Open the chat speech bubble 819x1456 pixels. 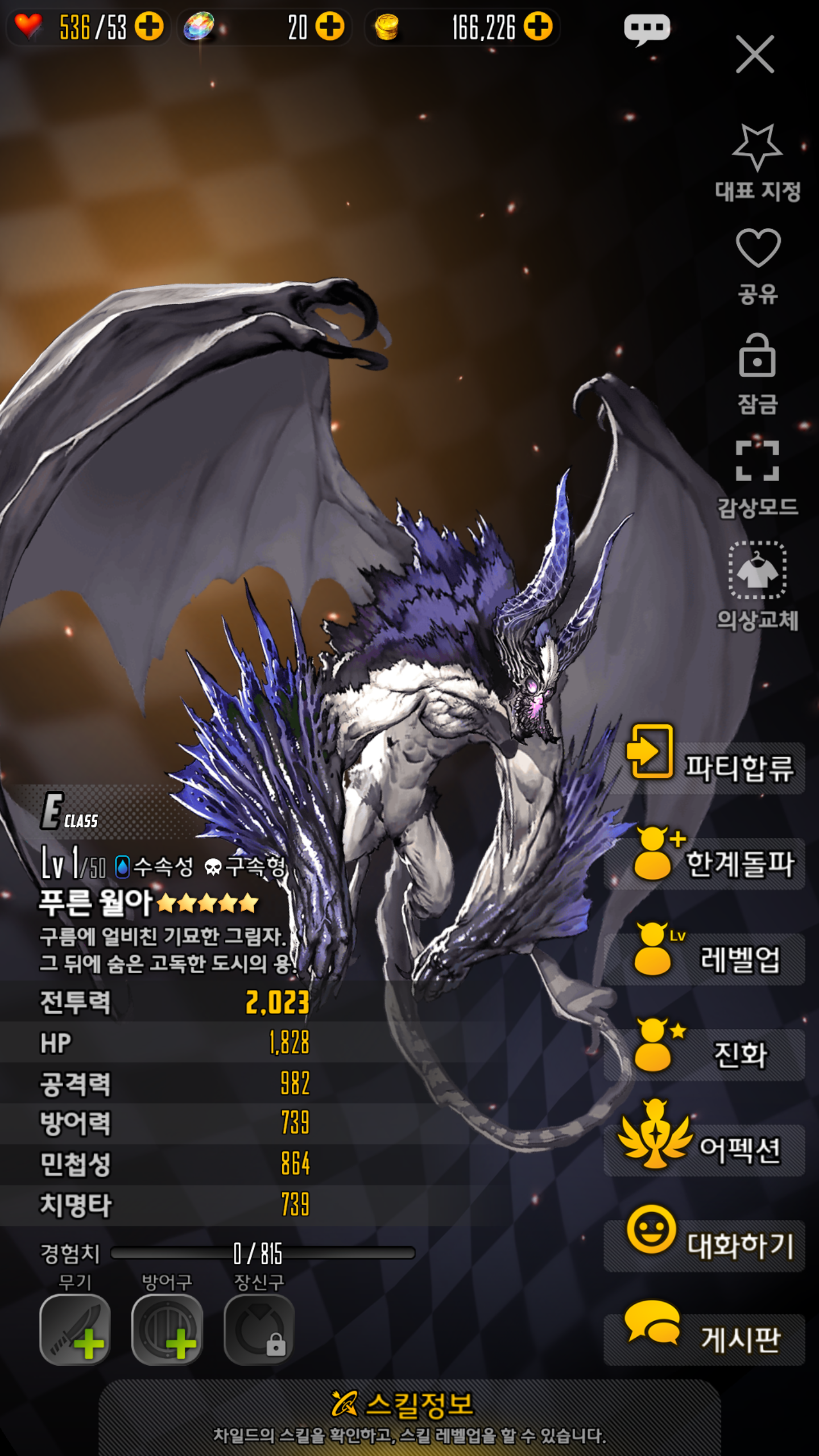tap(647, 29)
